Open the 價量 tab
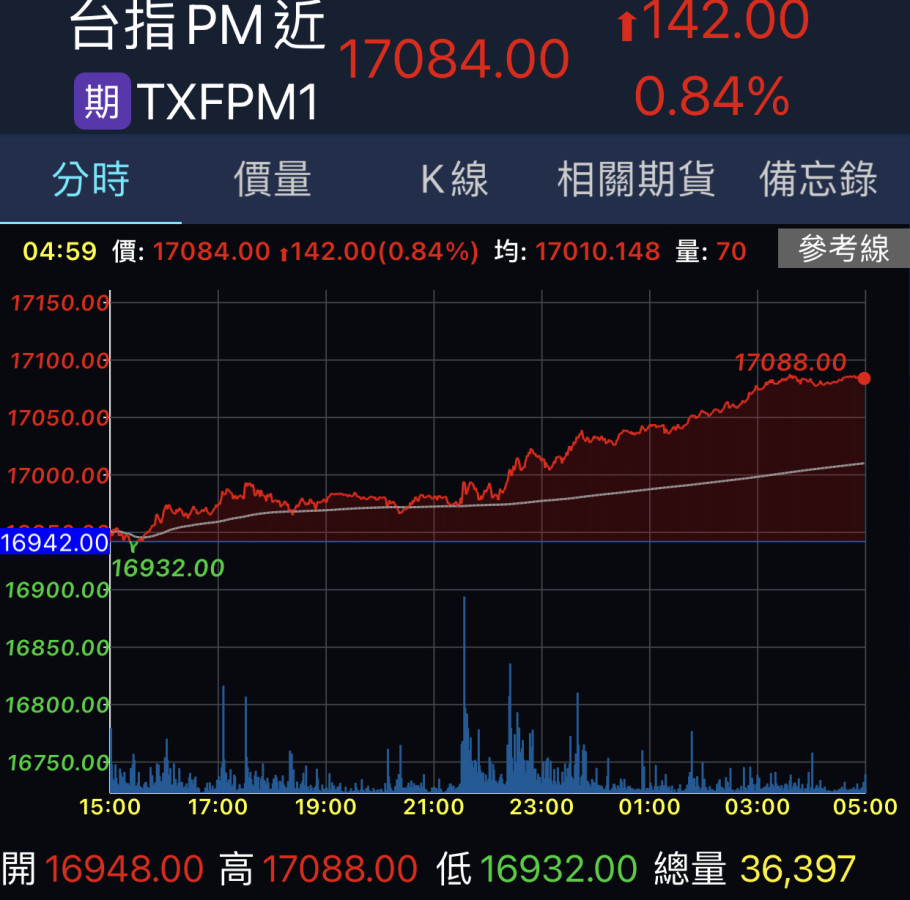910x900 pixels. pos(273,180)
